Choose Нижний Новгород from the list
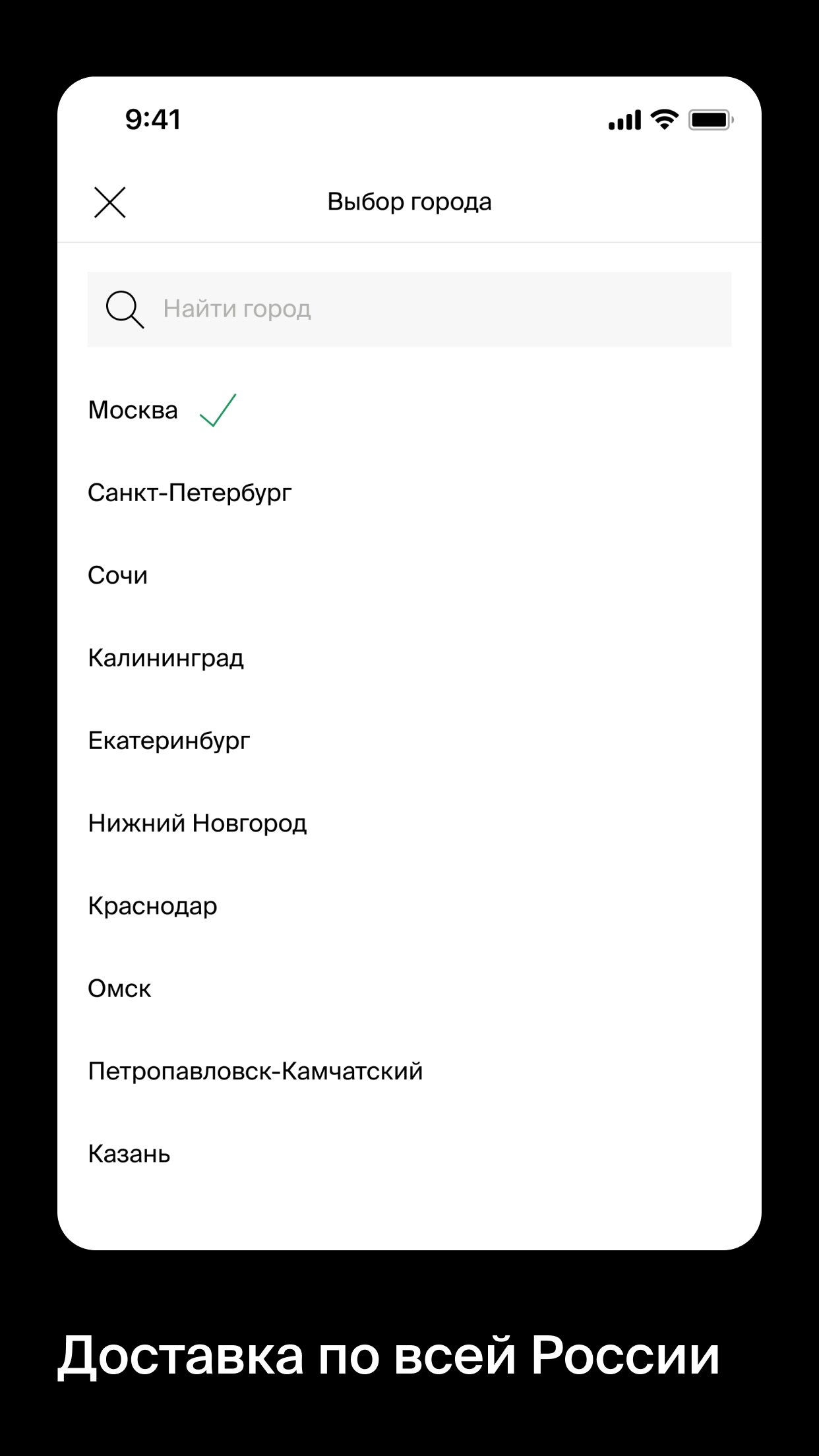Image resolution: width=819 pixels, height=1456 pixels. (197, 822)
